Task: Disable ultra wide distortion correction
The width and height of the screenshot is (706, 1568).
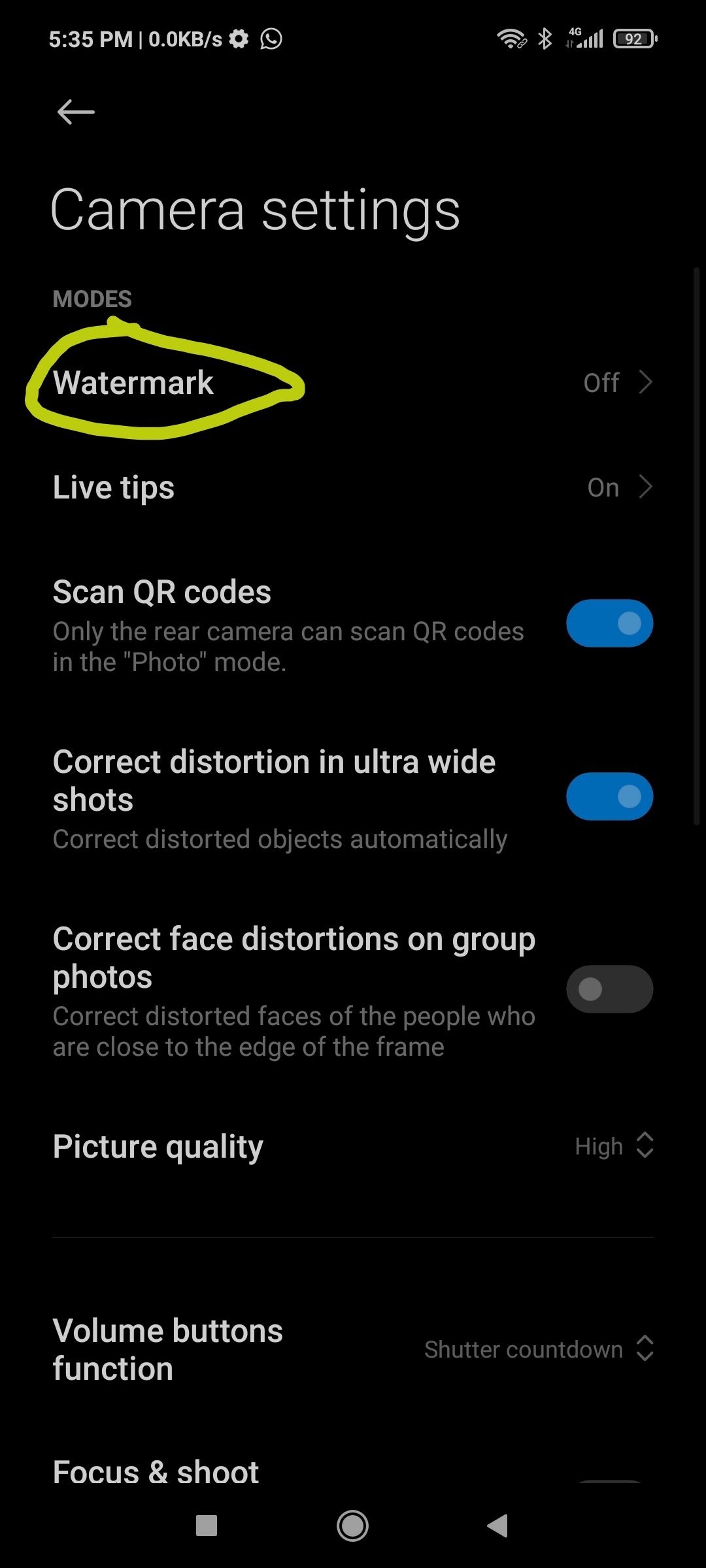Action: coord(609,797)
